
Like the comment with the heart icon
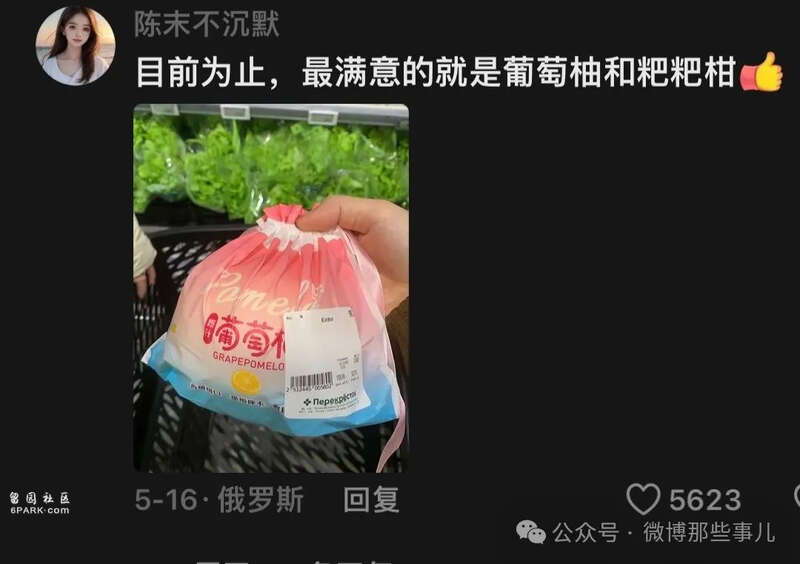click(x=643, y=499)
